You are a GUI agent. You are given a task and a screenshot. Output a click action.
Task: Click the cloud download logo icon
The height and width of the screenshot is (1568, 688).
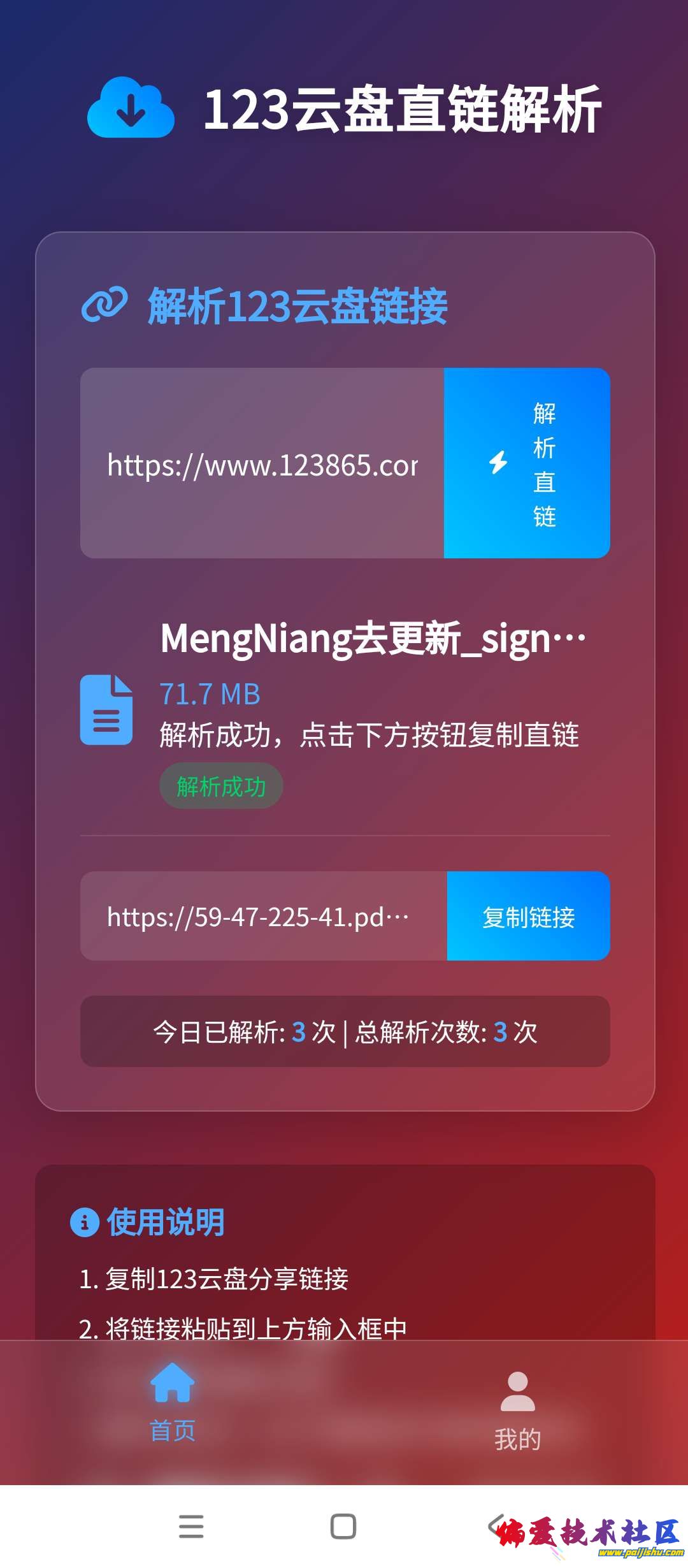[x=132, y=110]
